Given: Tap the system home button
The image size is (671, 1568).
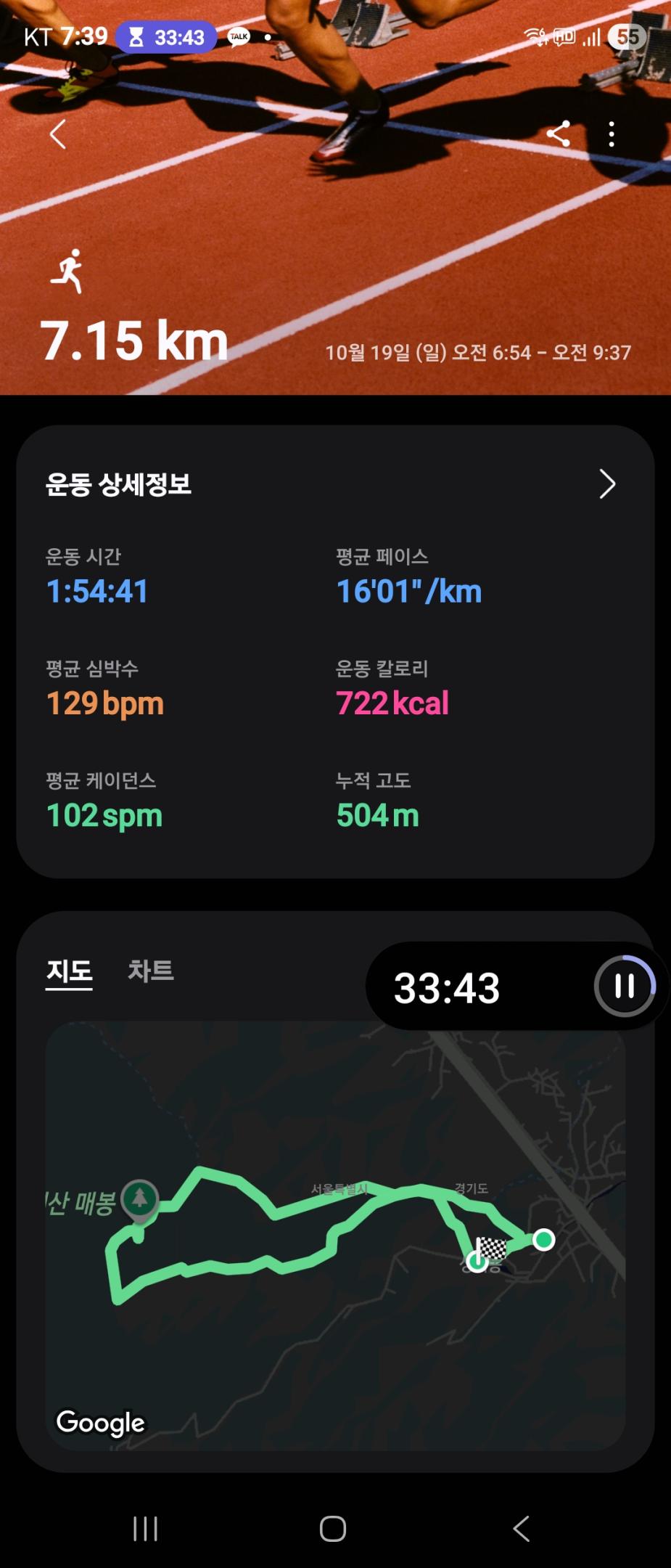Looking at the screenshot, I should (x=333, y=1528).
